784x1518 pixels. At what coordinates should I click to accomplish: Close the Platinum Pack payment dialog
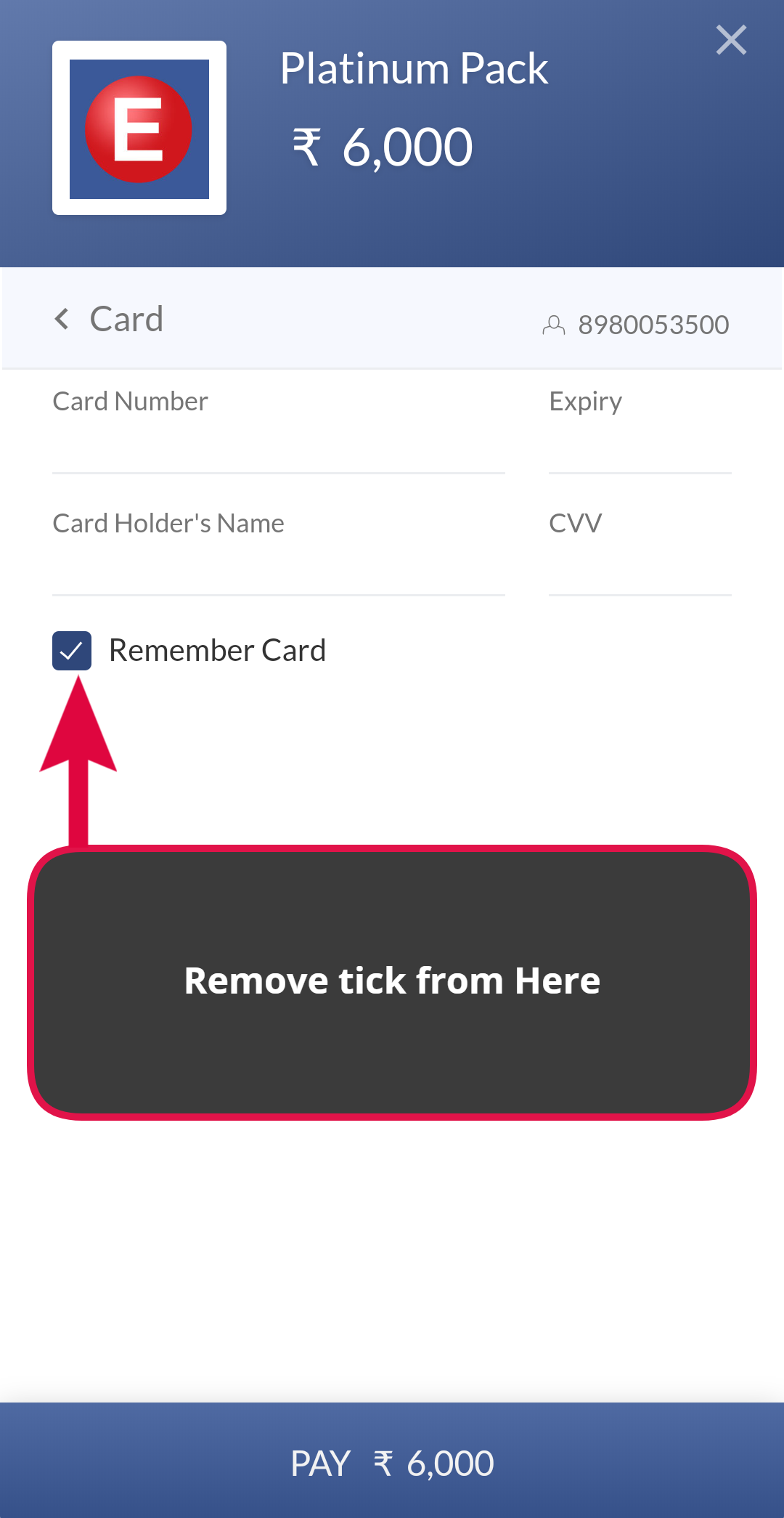click(731, 40)
